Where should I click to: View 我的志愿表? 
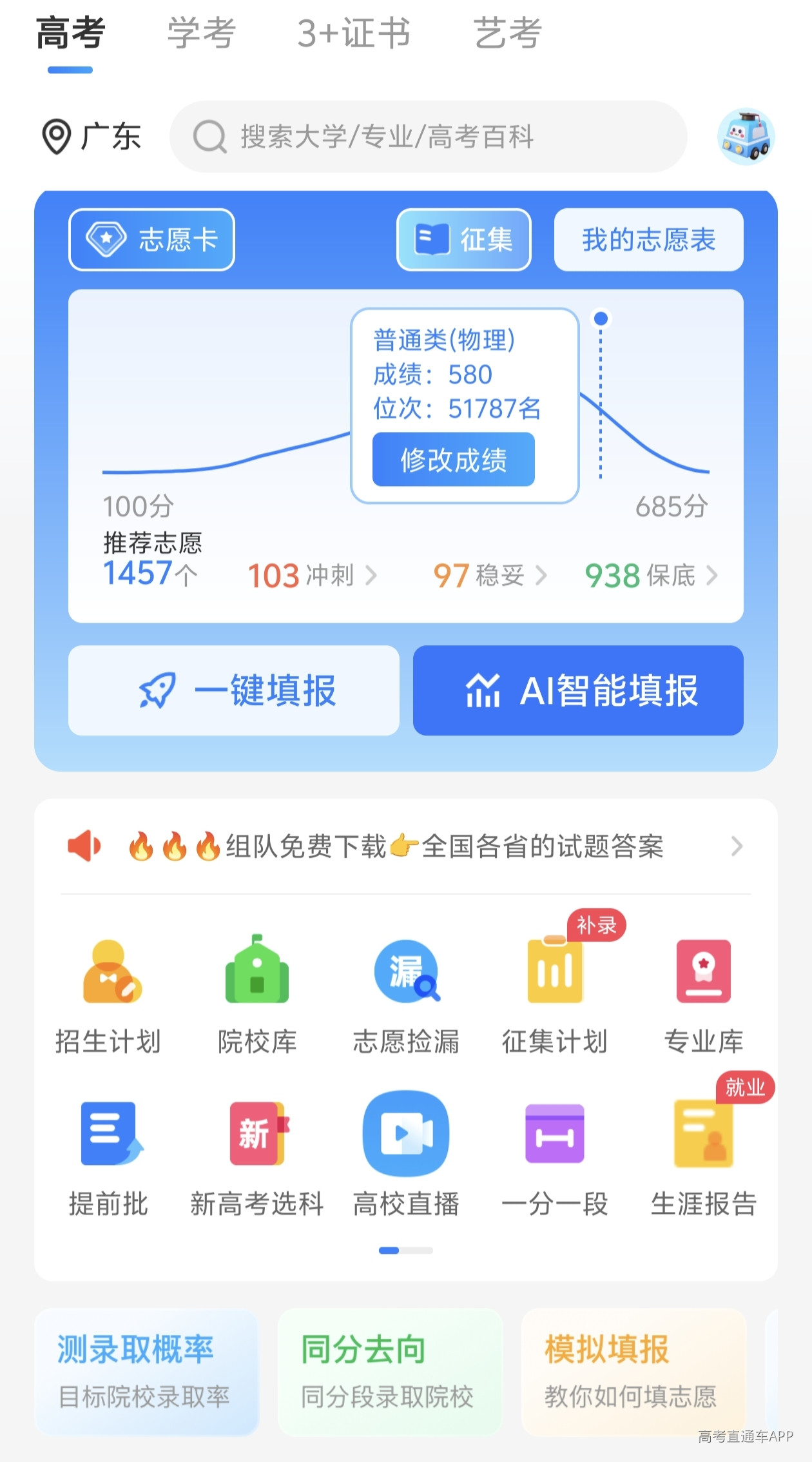[x=648, y=240]
